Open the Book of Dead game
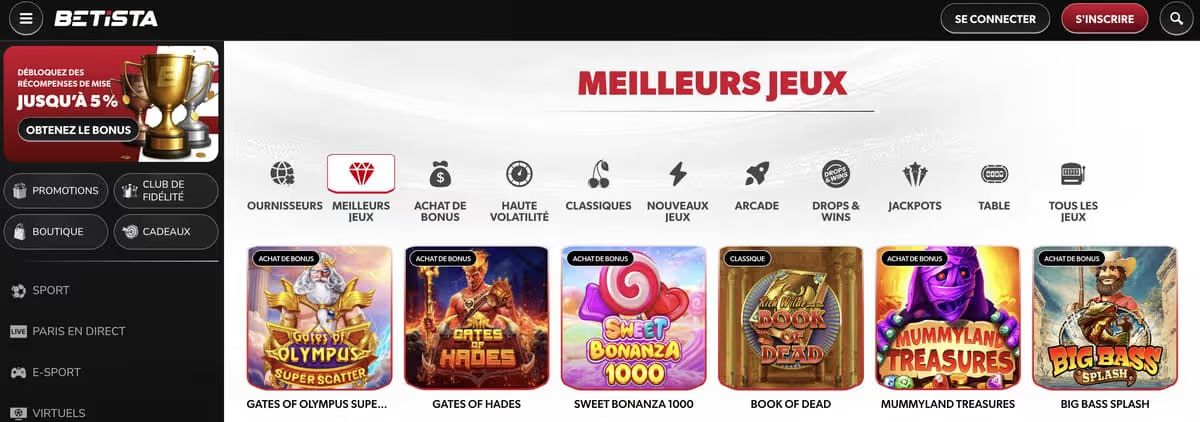Image resolution: width=1200 pixels, height=422 pixels. click(791, 318)
